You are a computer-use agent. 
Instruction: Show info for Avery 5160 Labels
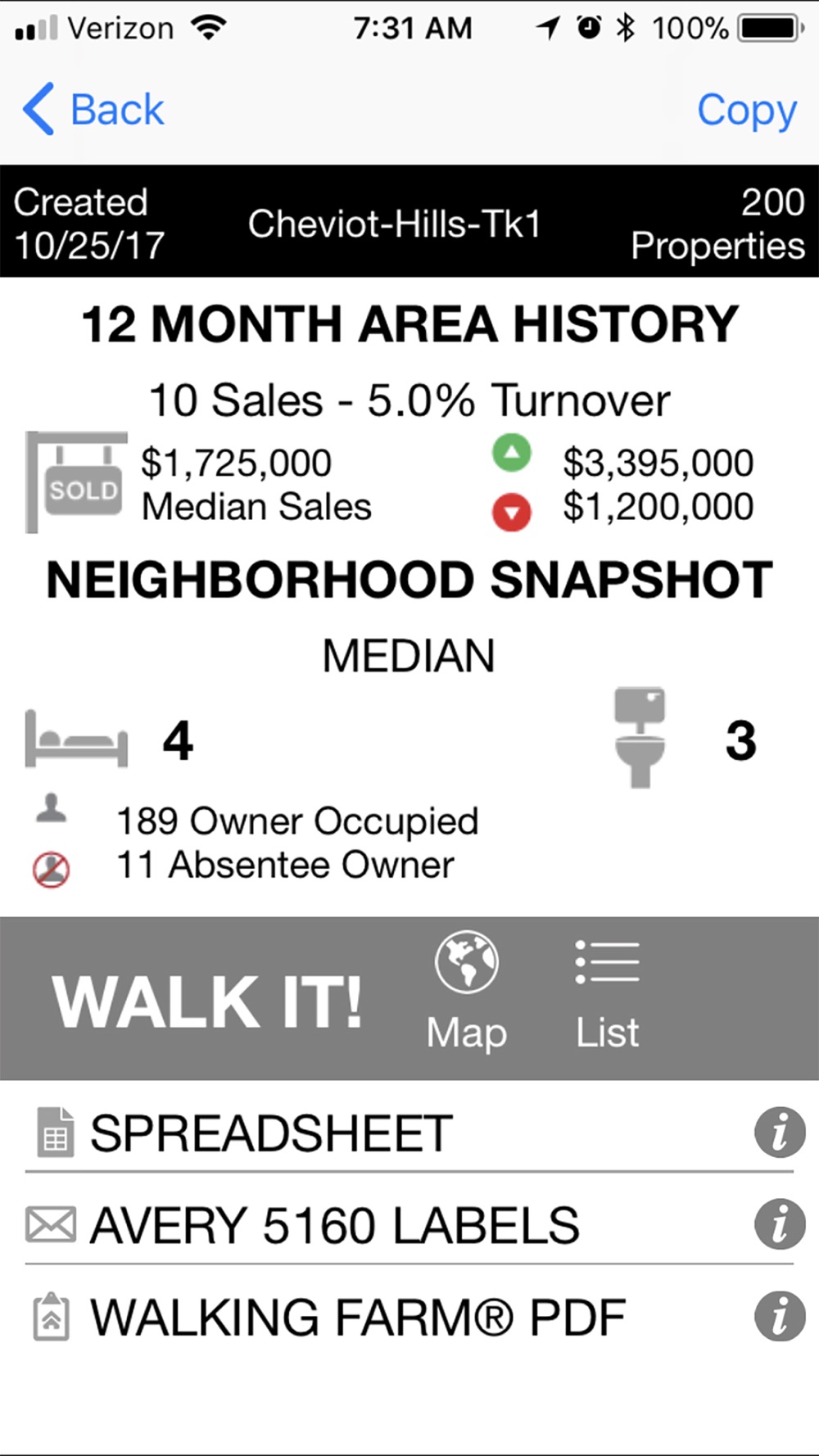[780, 1224]
